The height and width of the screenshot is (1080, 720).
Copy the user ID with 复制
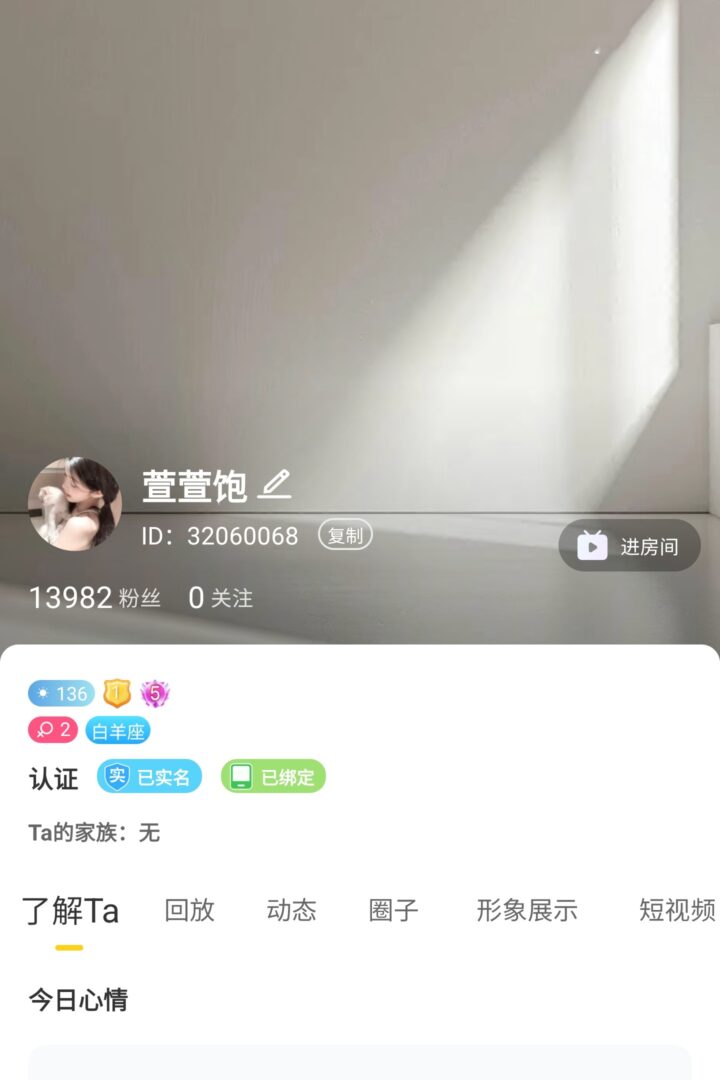[345, 535]
